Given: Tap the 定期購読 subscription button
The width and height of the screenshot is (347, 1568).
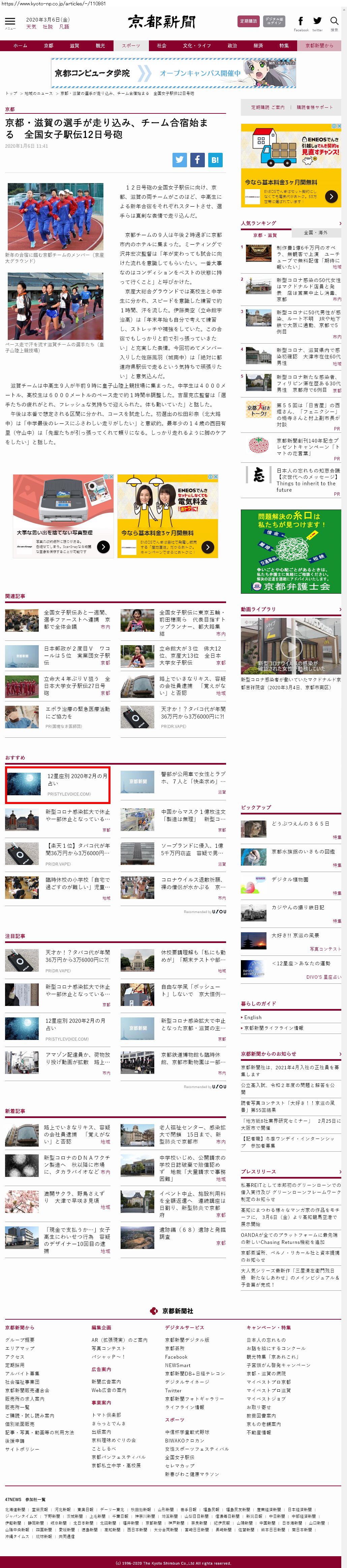Looking at the screenshot, I should [x=248, y=21].
